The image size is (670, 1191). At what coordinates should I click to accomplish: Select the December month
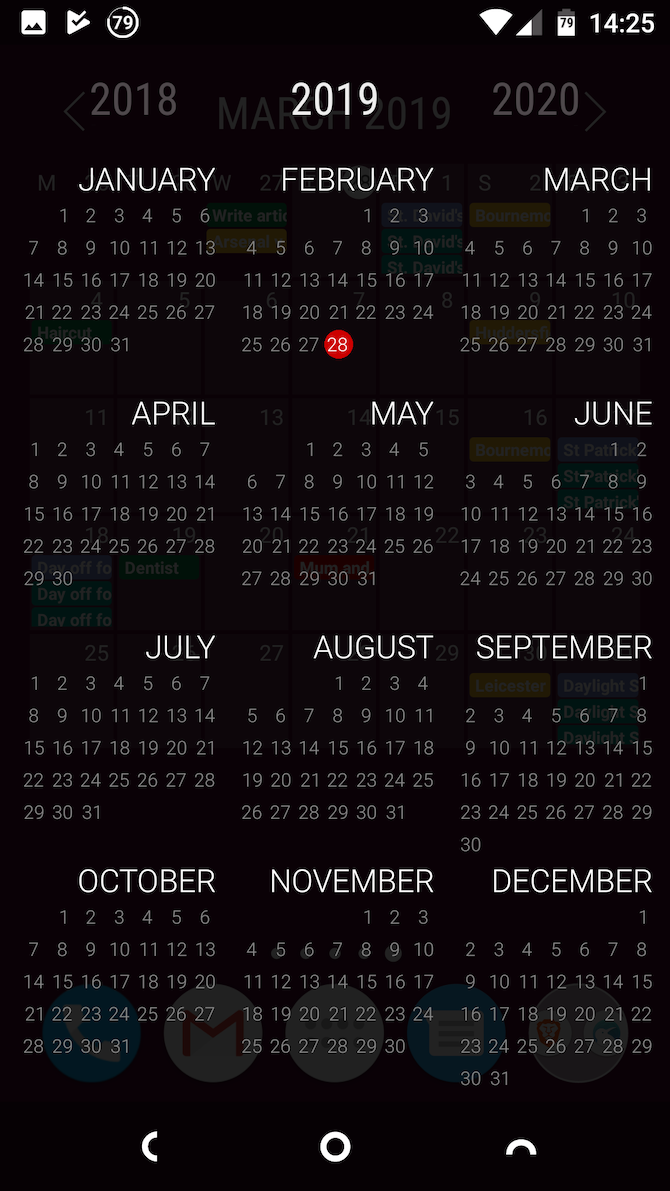point(571,881)
